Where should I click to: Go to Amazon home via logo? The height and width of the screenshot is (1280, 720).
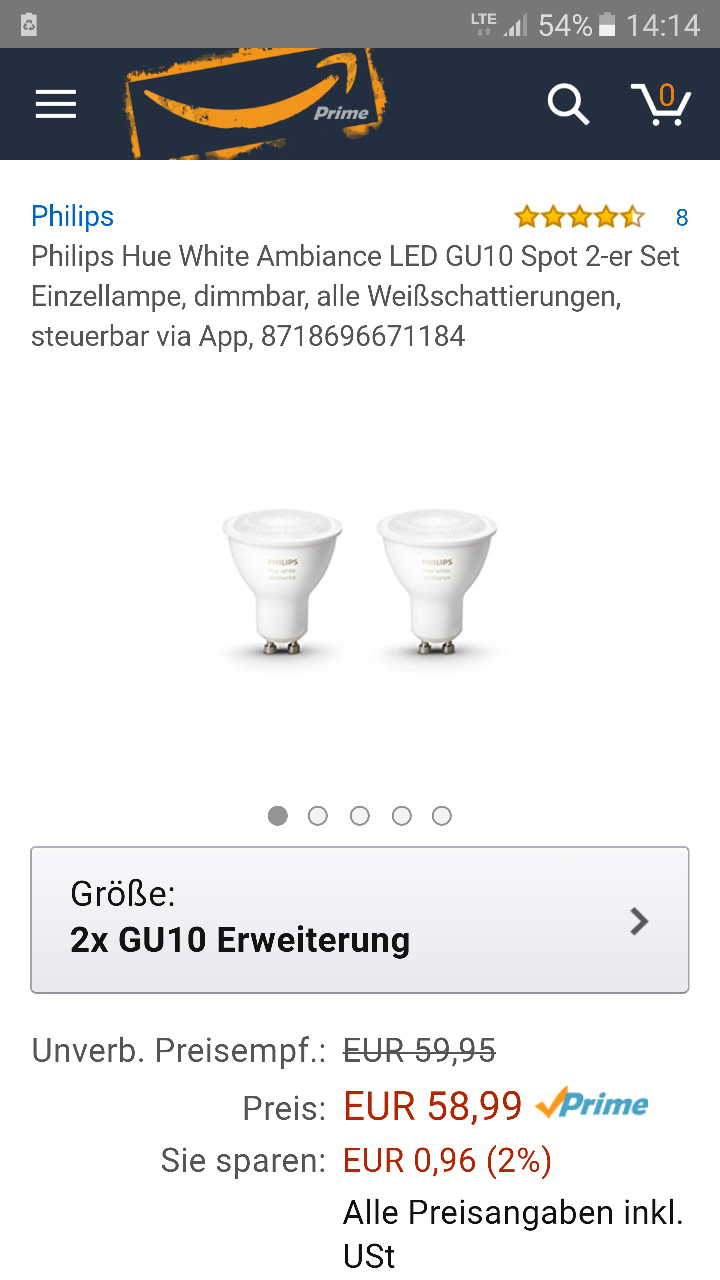point(256,104)
